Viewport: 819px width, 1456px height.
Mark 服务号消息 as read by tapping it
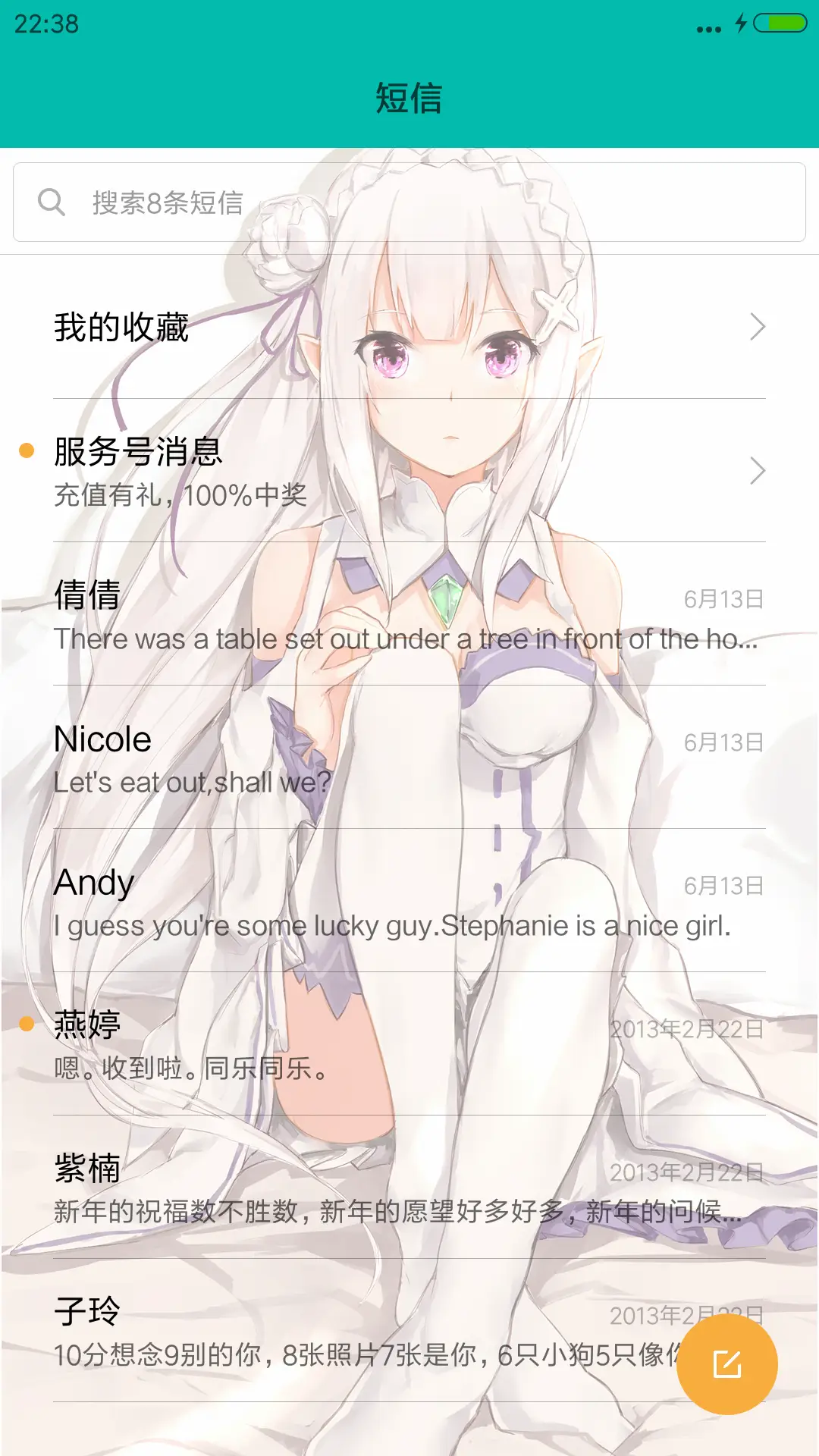tap(303, 470)
